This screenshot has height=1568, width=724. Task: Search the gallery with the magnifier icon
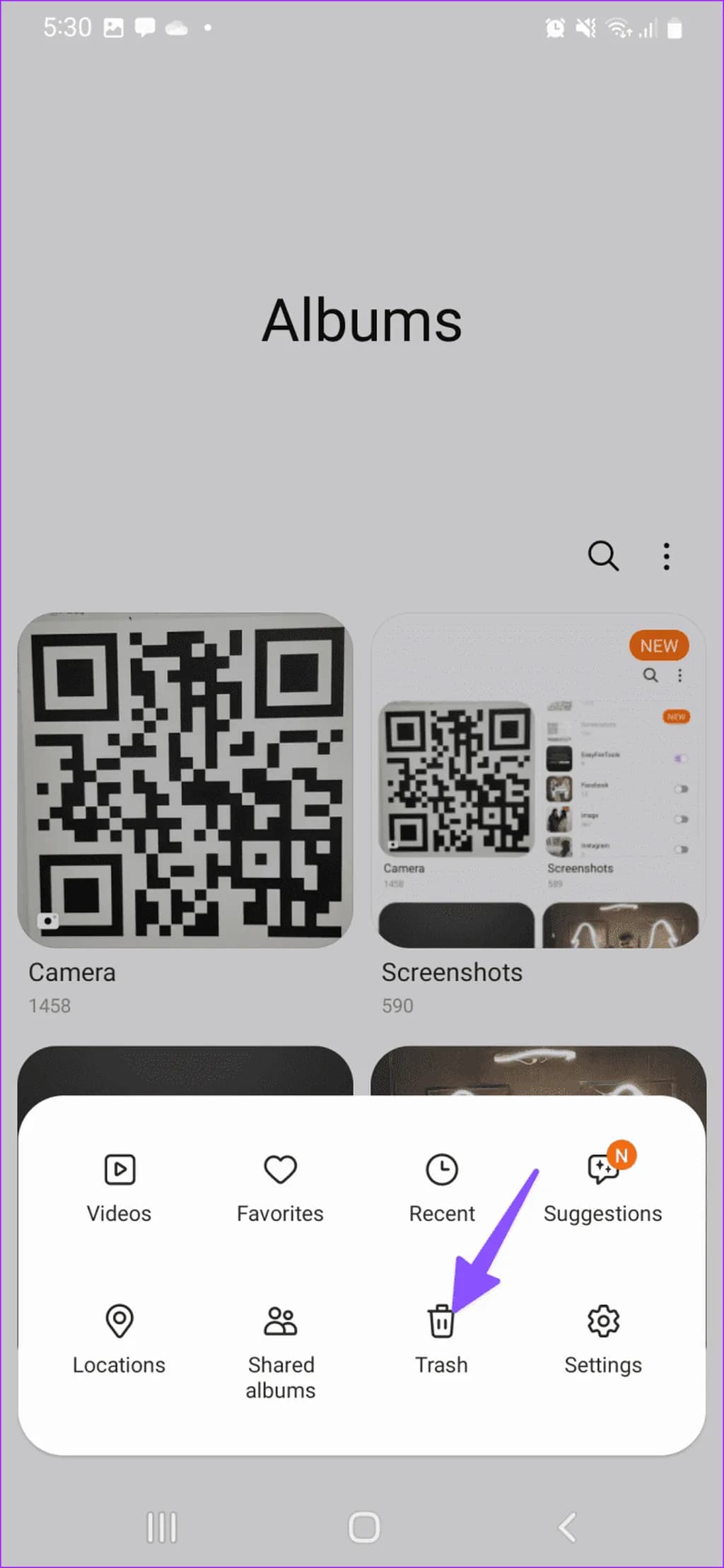(x=603, y=556)
